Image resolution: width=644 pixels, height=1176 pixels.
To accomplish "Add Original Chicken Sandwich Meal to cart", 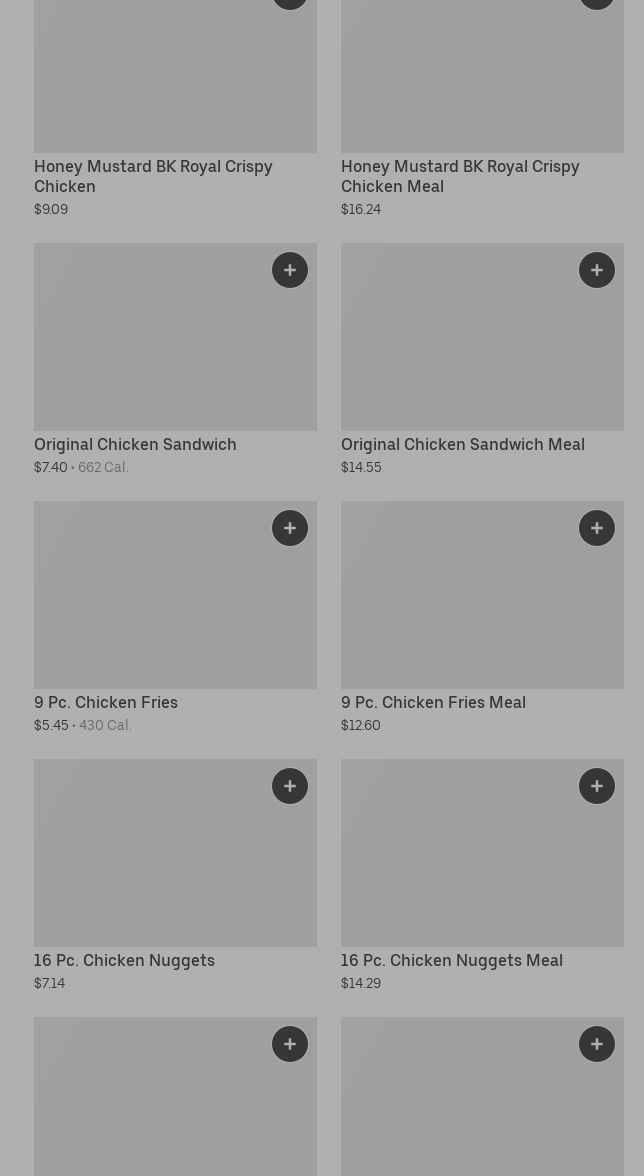I will coord(597,270).
